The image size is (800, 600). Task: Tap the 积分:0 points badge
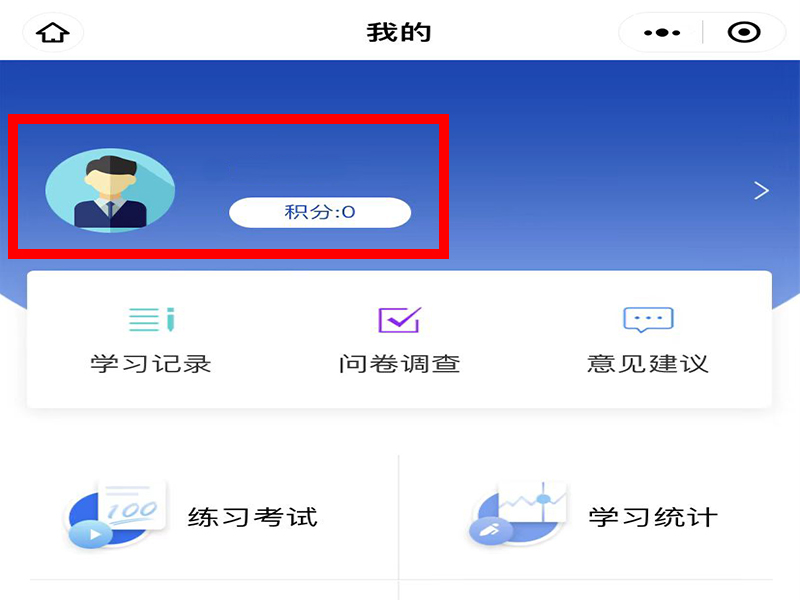pos(320,212)
